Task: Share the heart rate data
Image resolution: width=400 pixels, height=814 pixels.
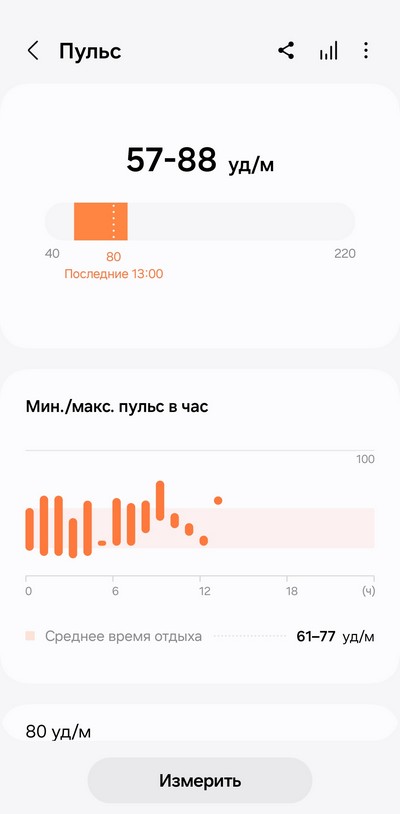Action: click(286, 51)
